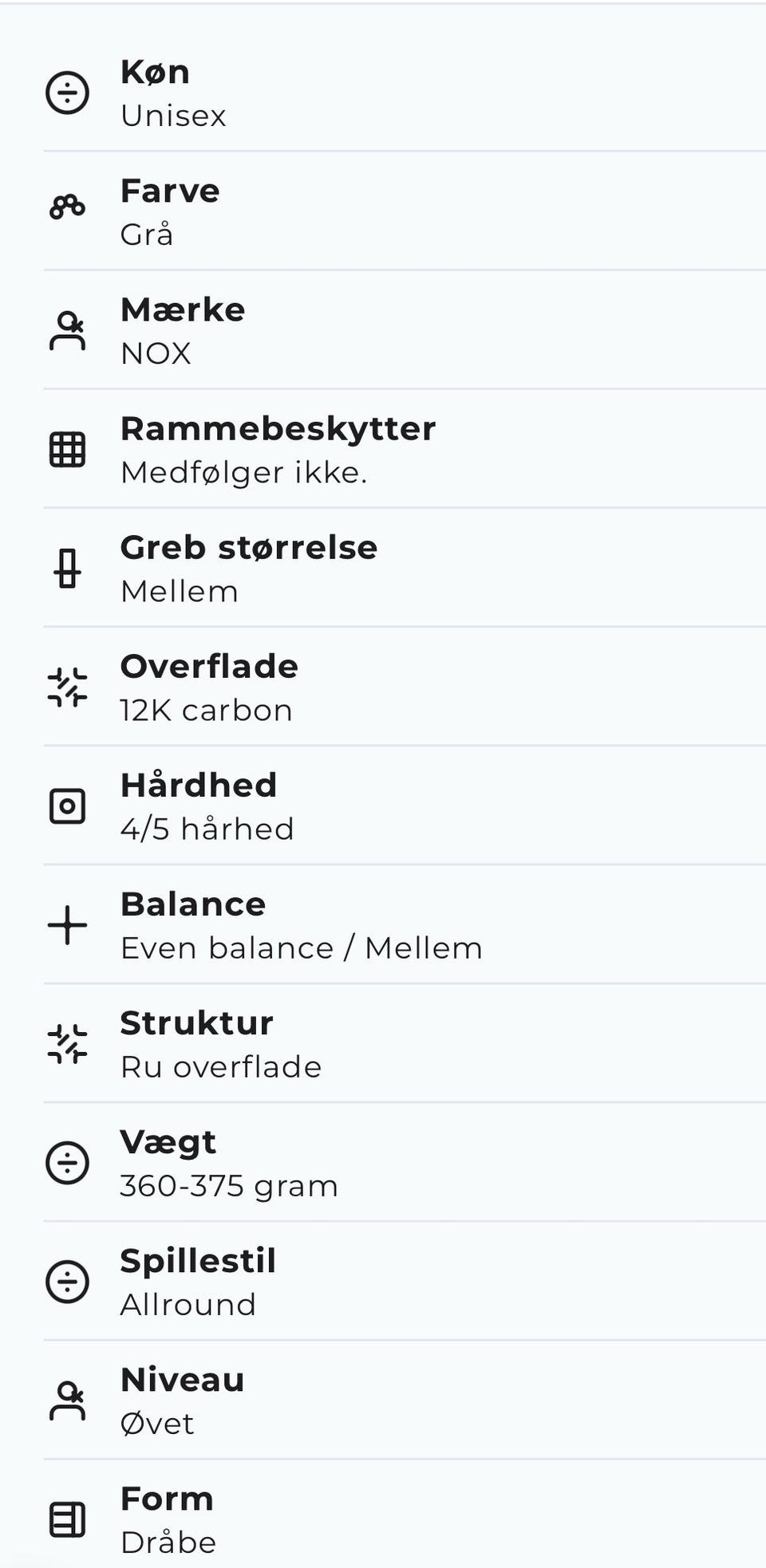Select the Rammebeskytter grid icon
Screen dimensions: 766x1568
[x=67, y=448]
